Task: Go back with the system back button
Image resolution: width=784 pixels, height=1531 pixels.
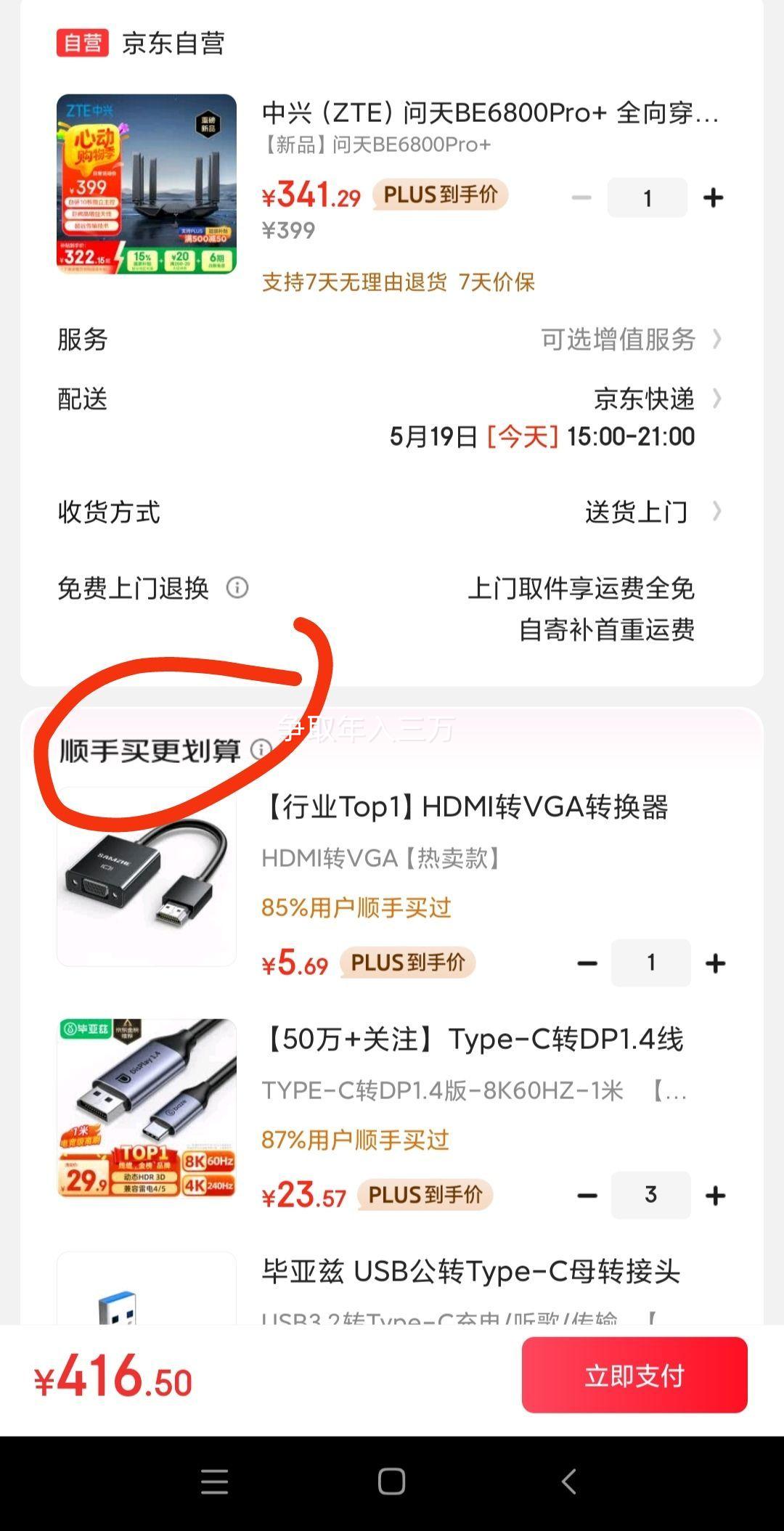Action: (569, 1482)
